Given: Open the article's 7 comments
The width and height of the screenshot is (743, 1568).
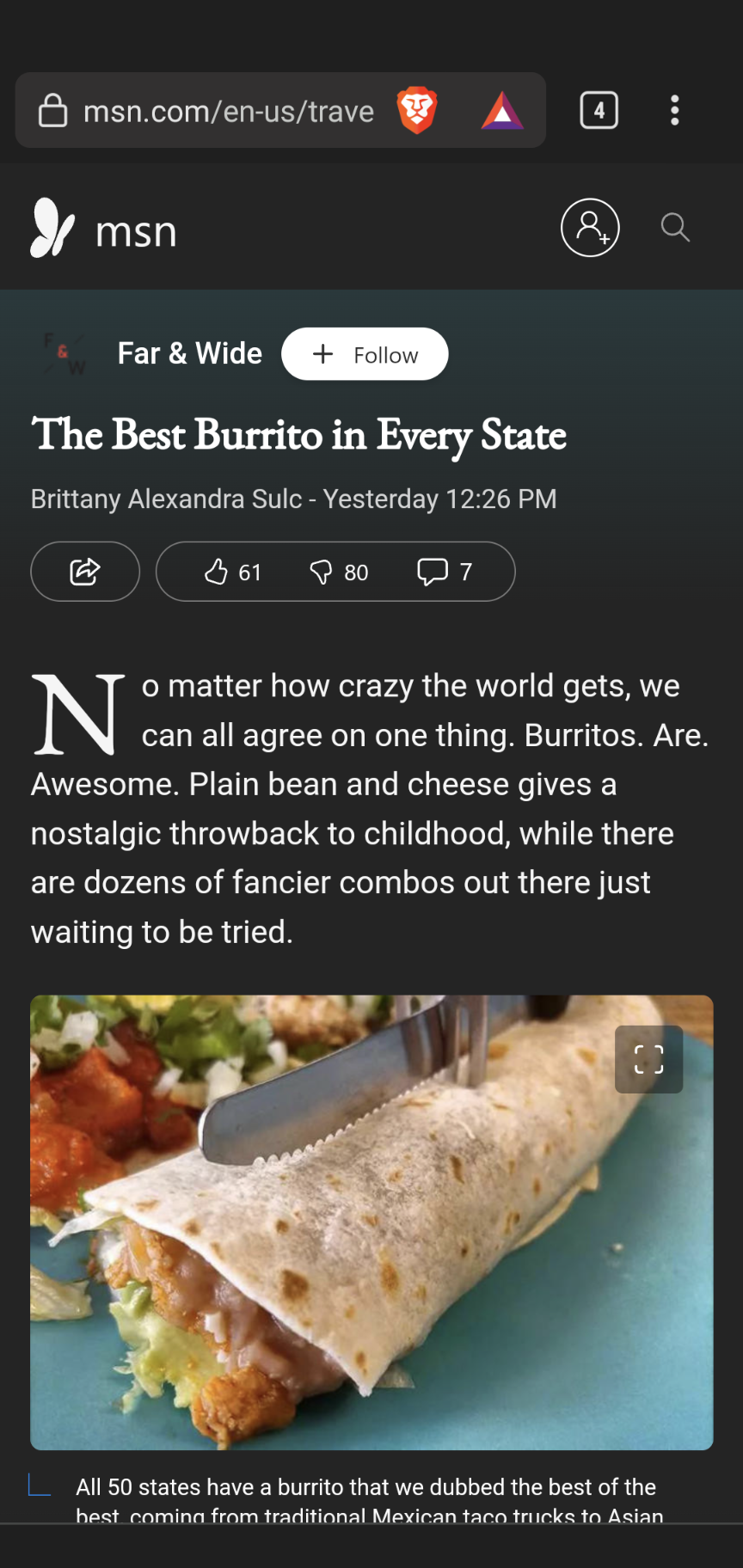Looking at the screenshot, I should (445, 572).
